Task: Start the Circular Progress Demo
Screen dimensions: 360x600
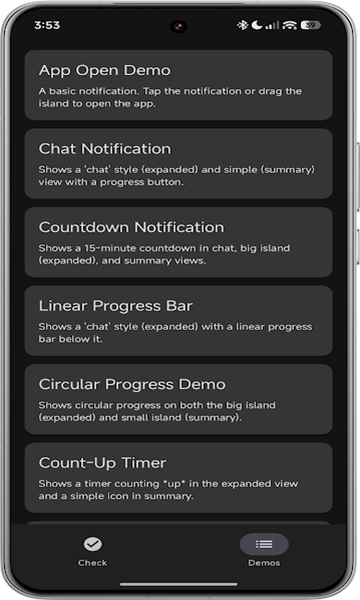Action: 179,399
